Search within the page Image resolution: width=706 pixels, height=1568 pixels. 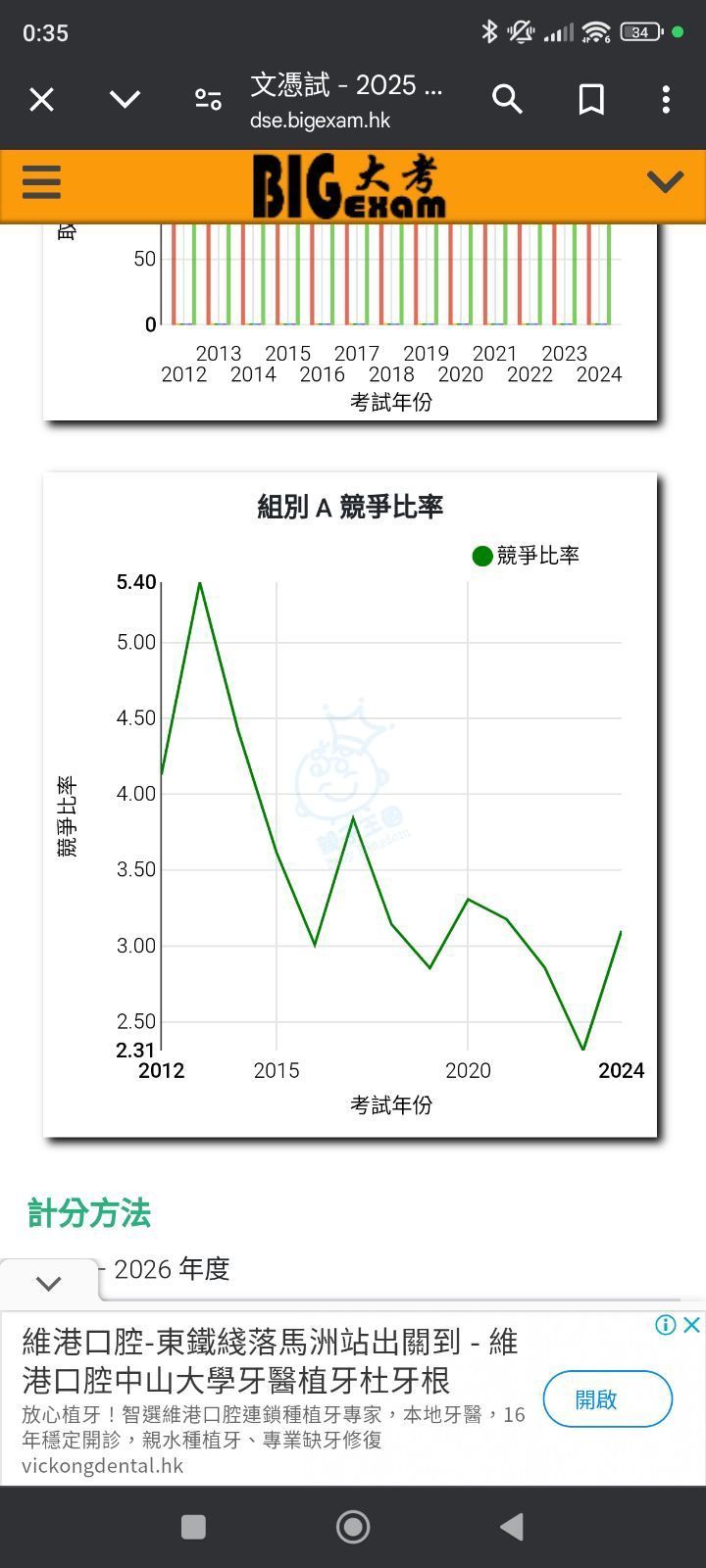pos(507,99)
